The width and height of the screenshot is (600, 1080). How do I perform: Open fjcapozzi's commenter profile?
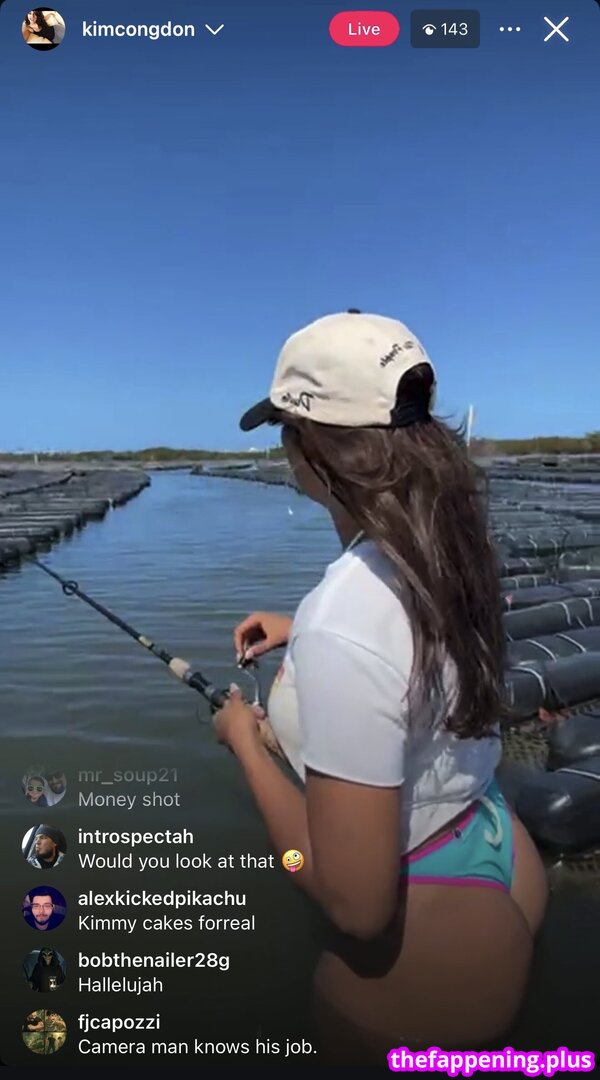pos(44,1033)
